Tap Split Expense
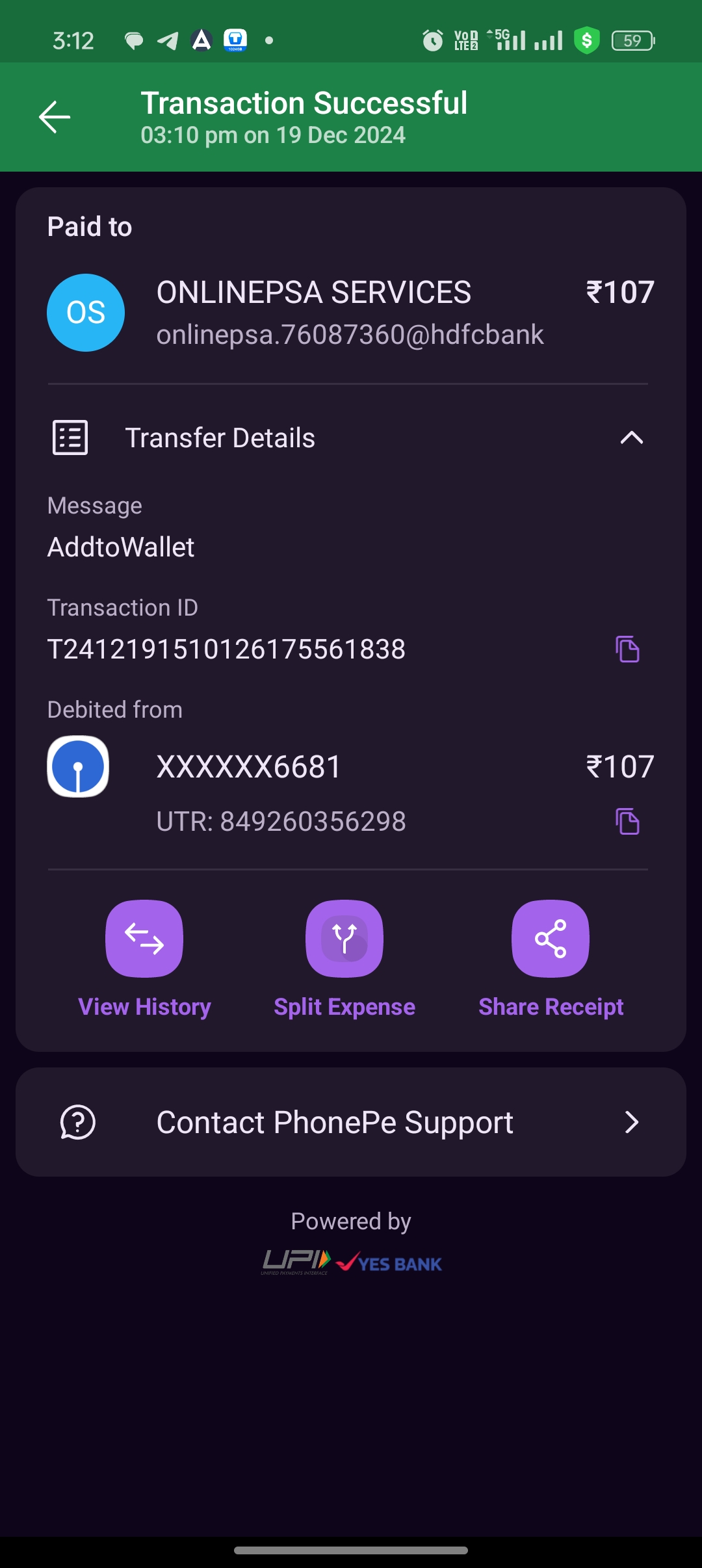This screenshot has height=1568, width=702. point(344,939)
